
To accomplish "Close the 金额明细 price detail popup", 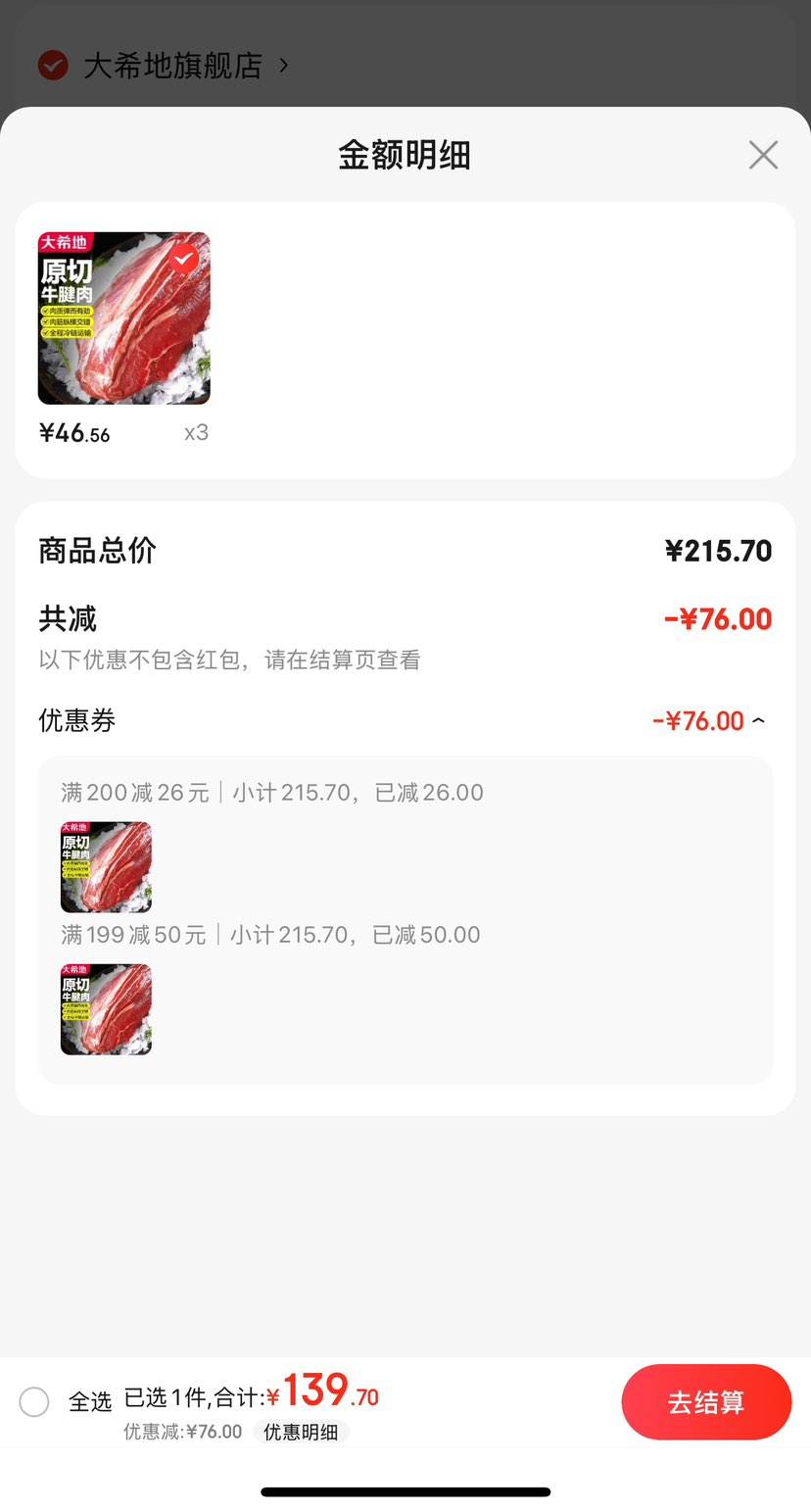I will tap(763, 155).
